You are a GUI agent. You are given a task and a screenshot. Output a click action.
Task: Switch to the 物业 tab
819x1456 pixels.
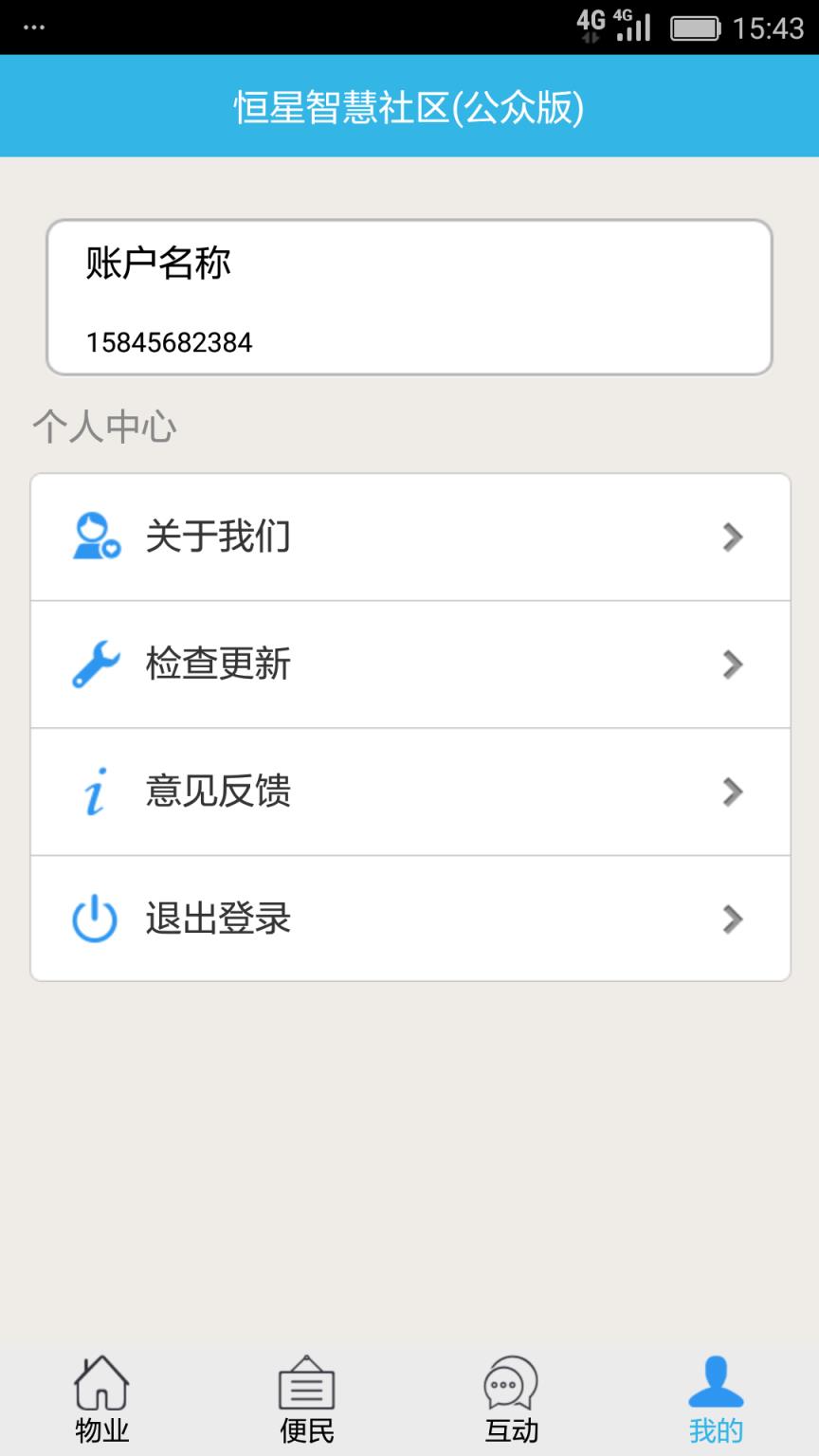(101, 1399)
